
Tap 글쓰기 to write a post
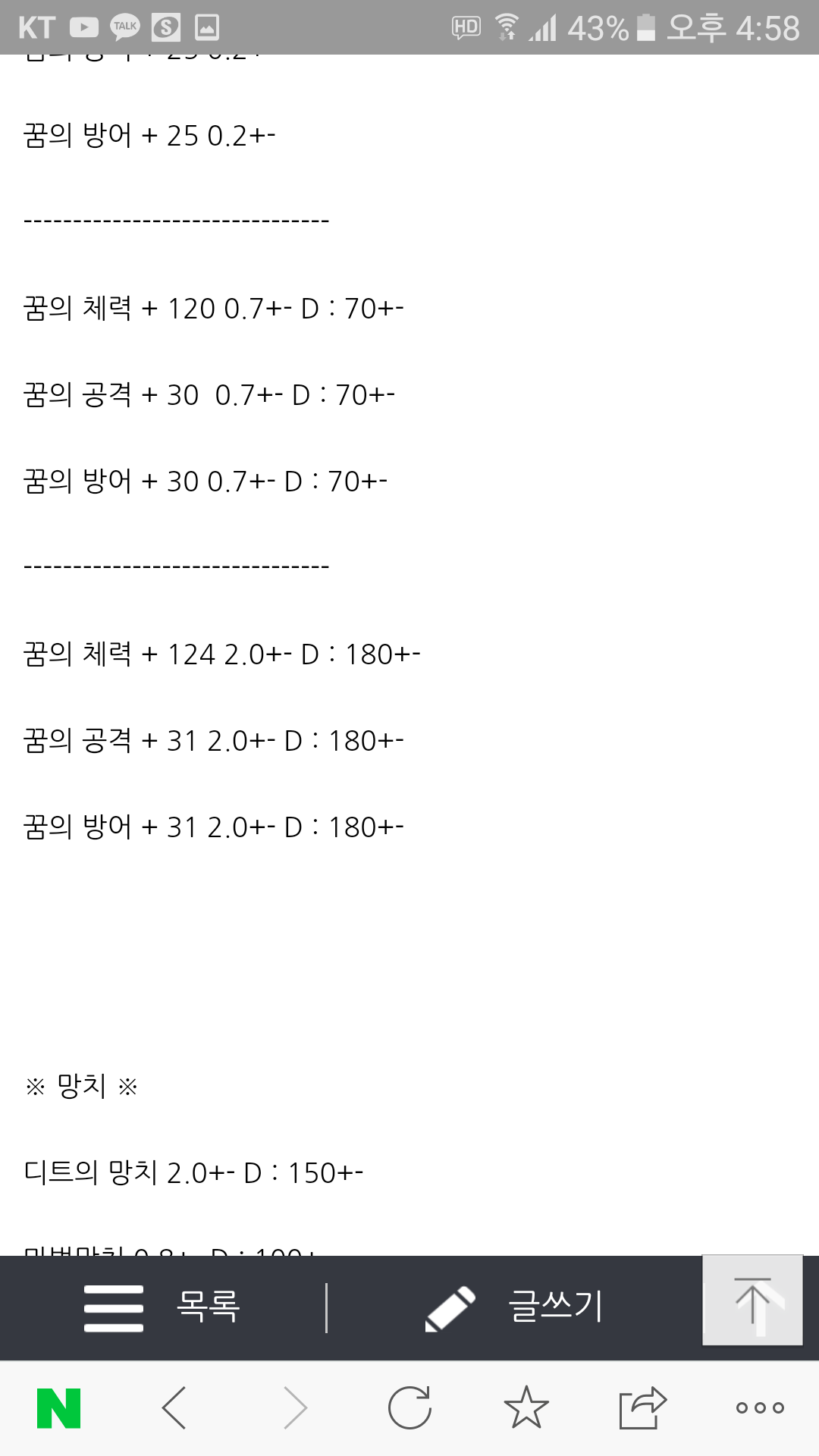(516, 1307)
